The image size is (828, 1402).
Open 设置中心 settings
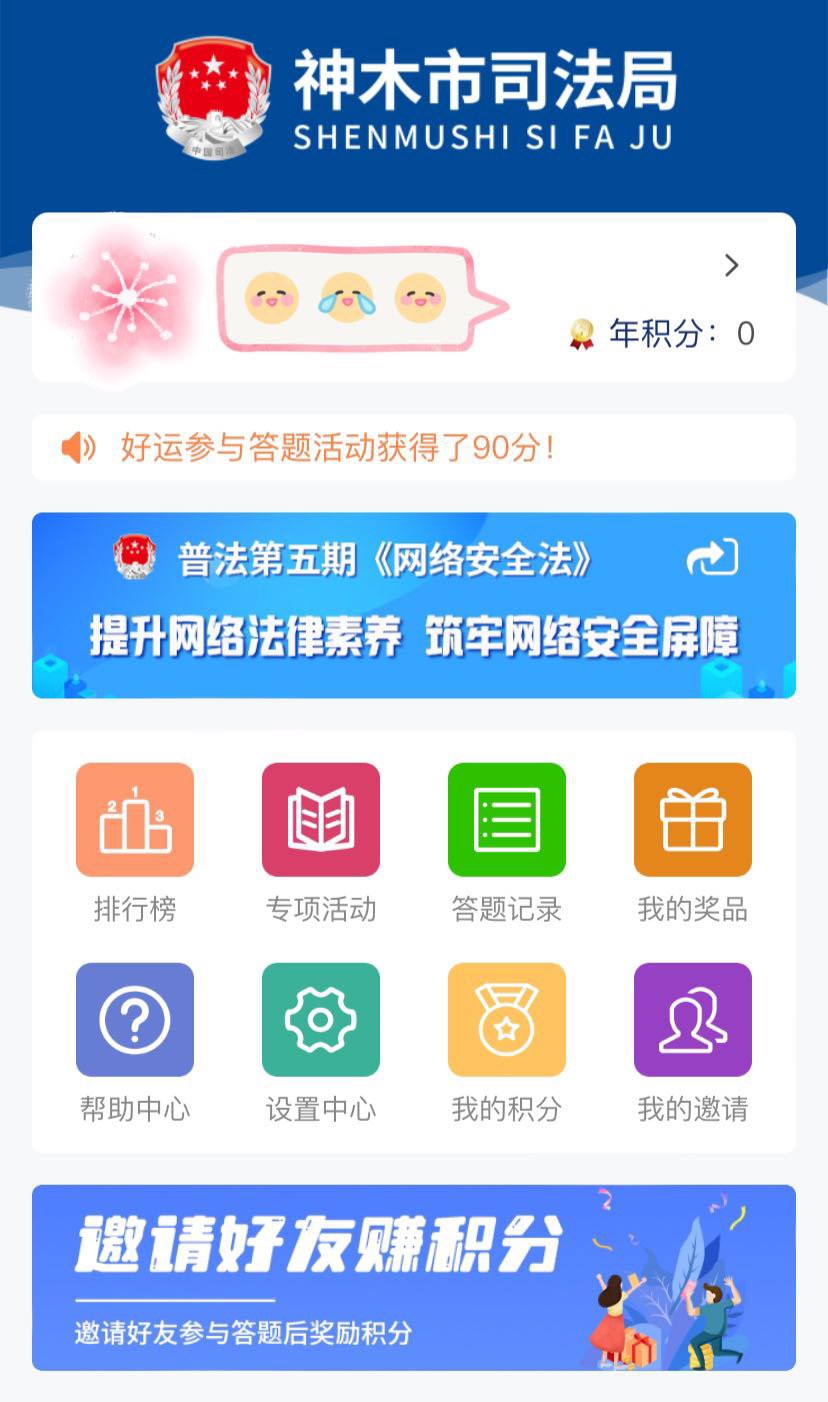321,1020
